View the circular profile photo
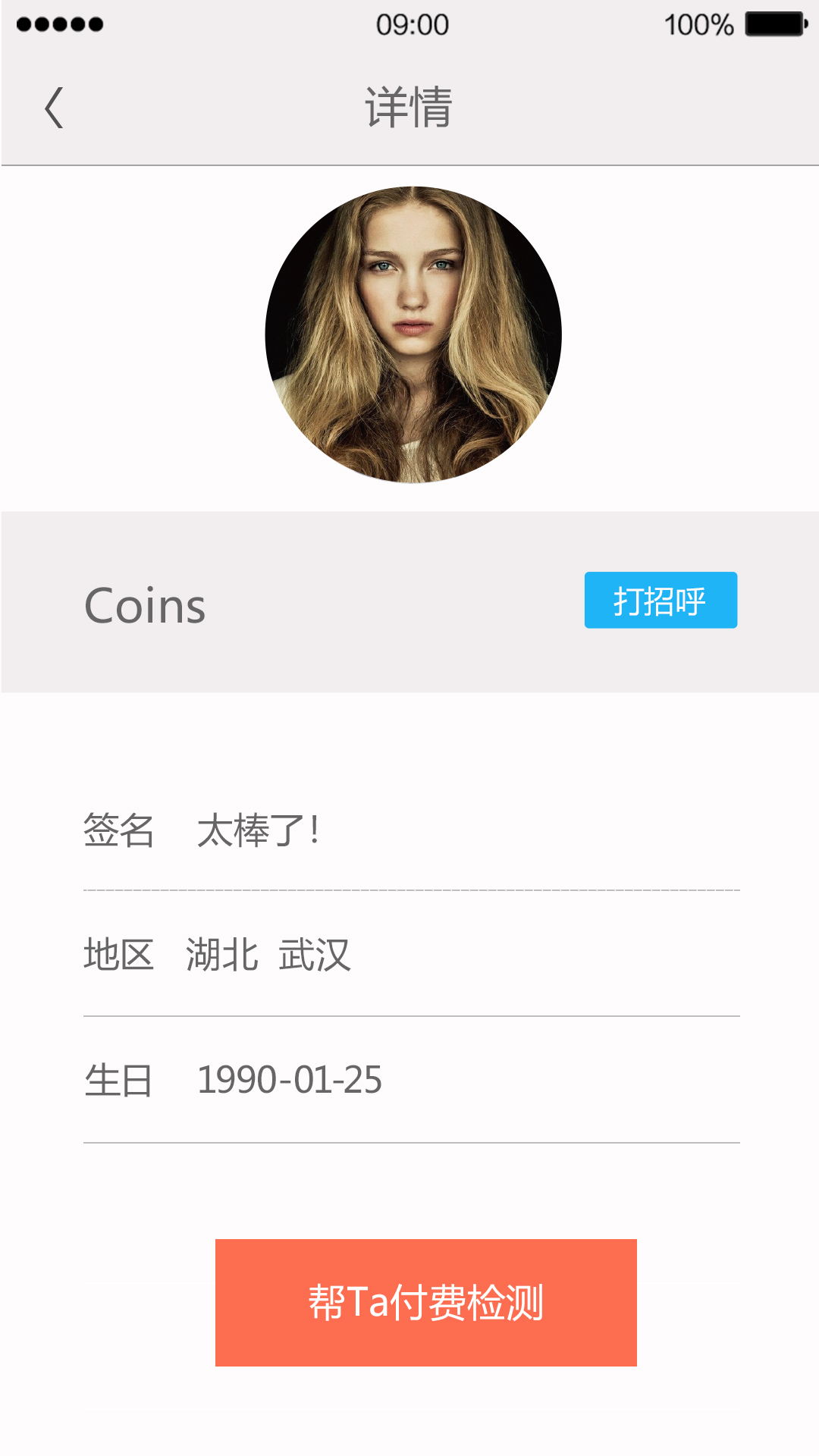The height and width of the screenshot is (1456, 819). pyautogui.click(x=413, y=334)
